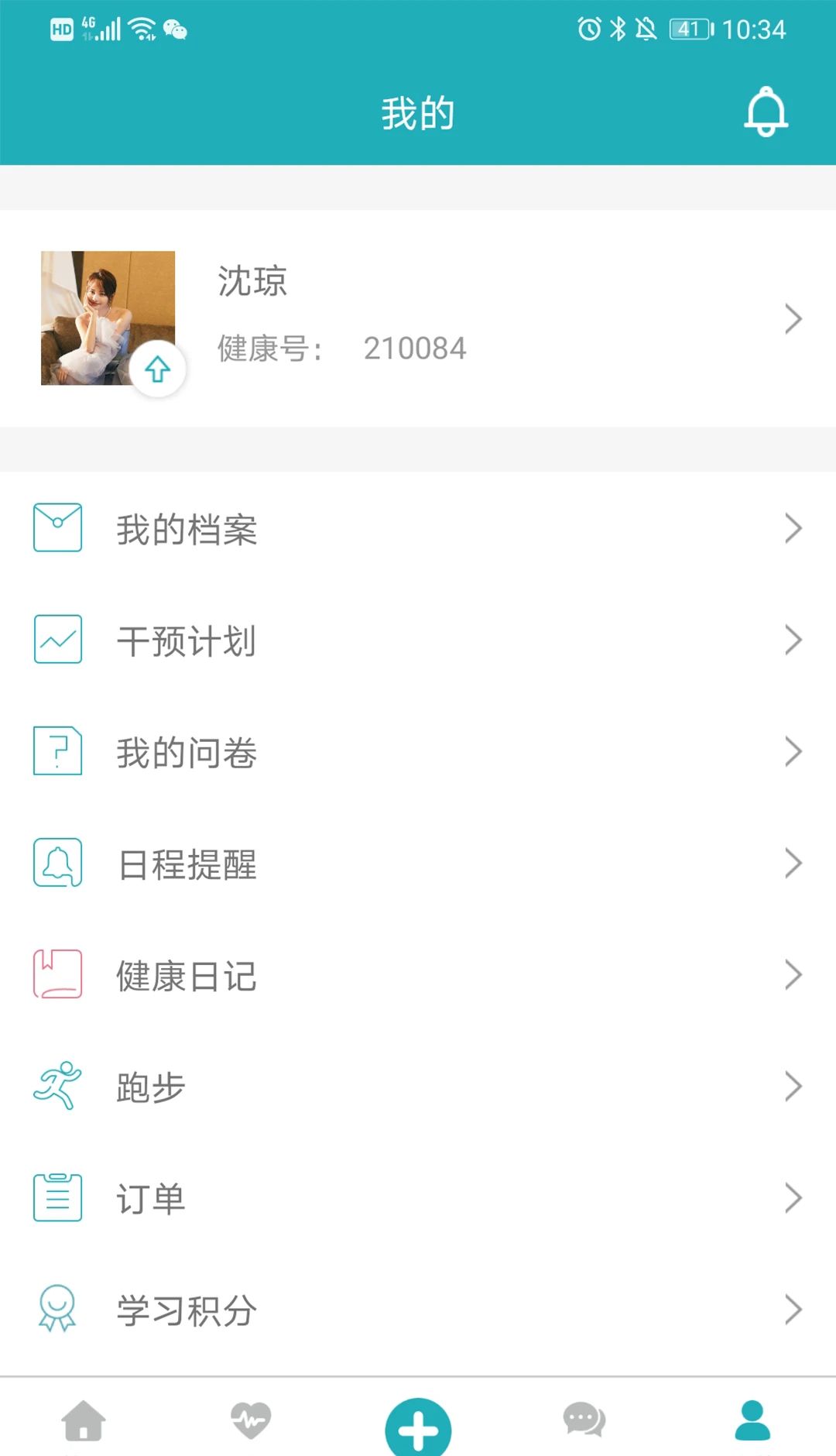This screenshot has width=836, height=1456.
Task: Open the notification bell
Action: pyautogui.click(x=765, y=112)
